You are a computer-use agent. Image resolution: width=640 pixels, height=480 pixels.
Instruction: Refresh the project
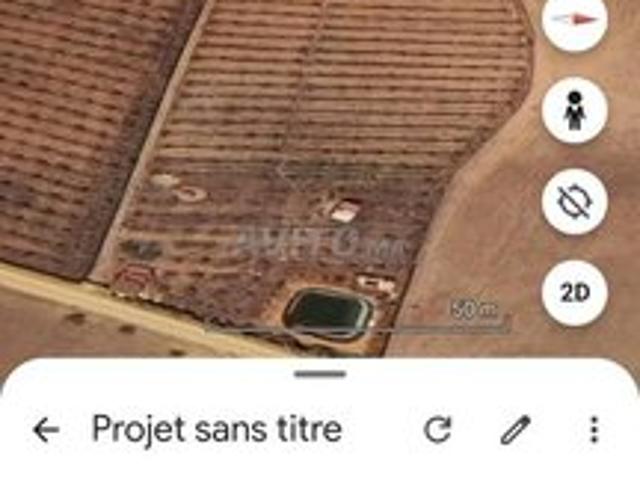pyautogui.click(x=438, y=430)
